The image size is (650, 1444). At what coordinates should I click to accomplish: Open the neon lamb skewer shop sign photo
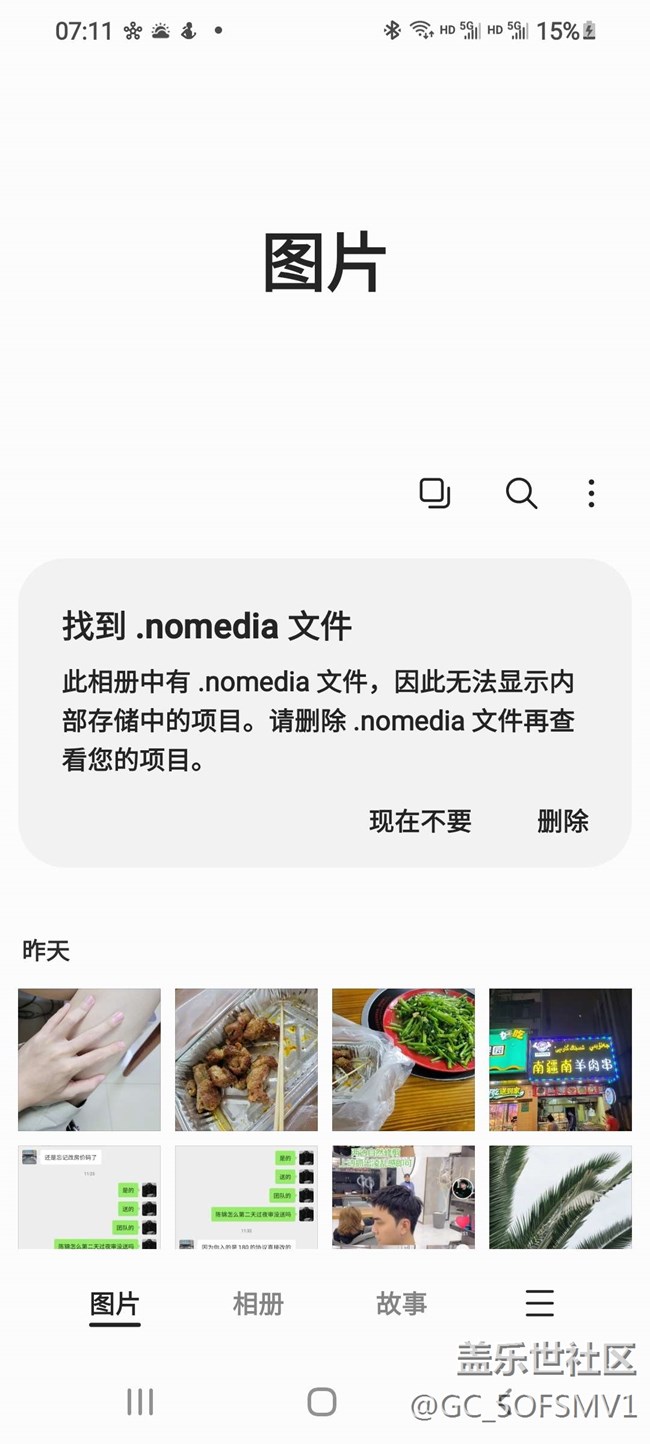coord(560,1059)
